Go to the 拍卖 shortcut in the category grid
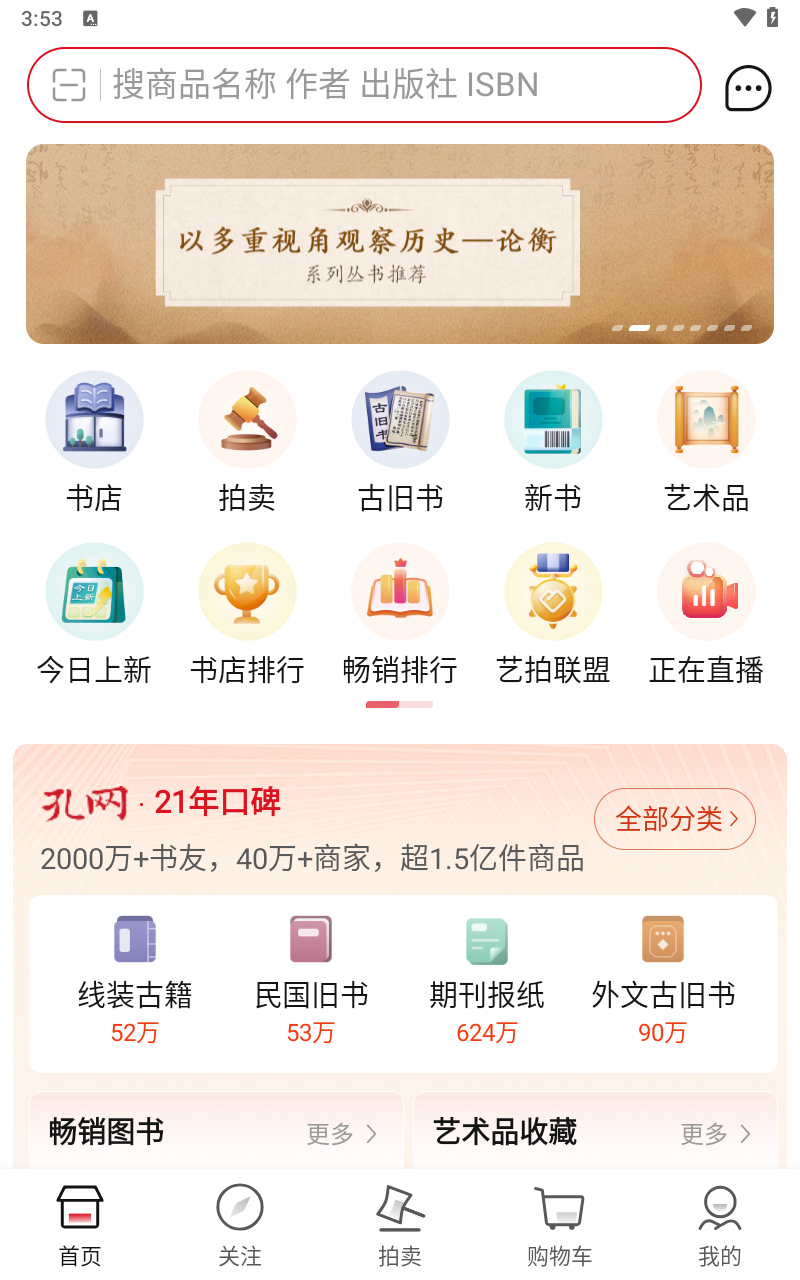800x1280 pixels. [247, 442]
